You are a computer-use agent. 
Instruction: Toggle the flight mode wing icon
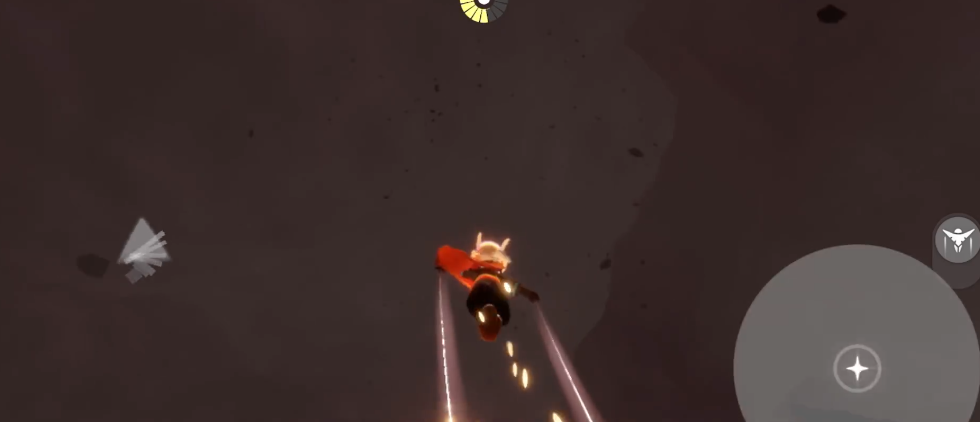pyautogui.click(x=957, y=240)
